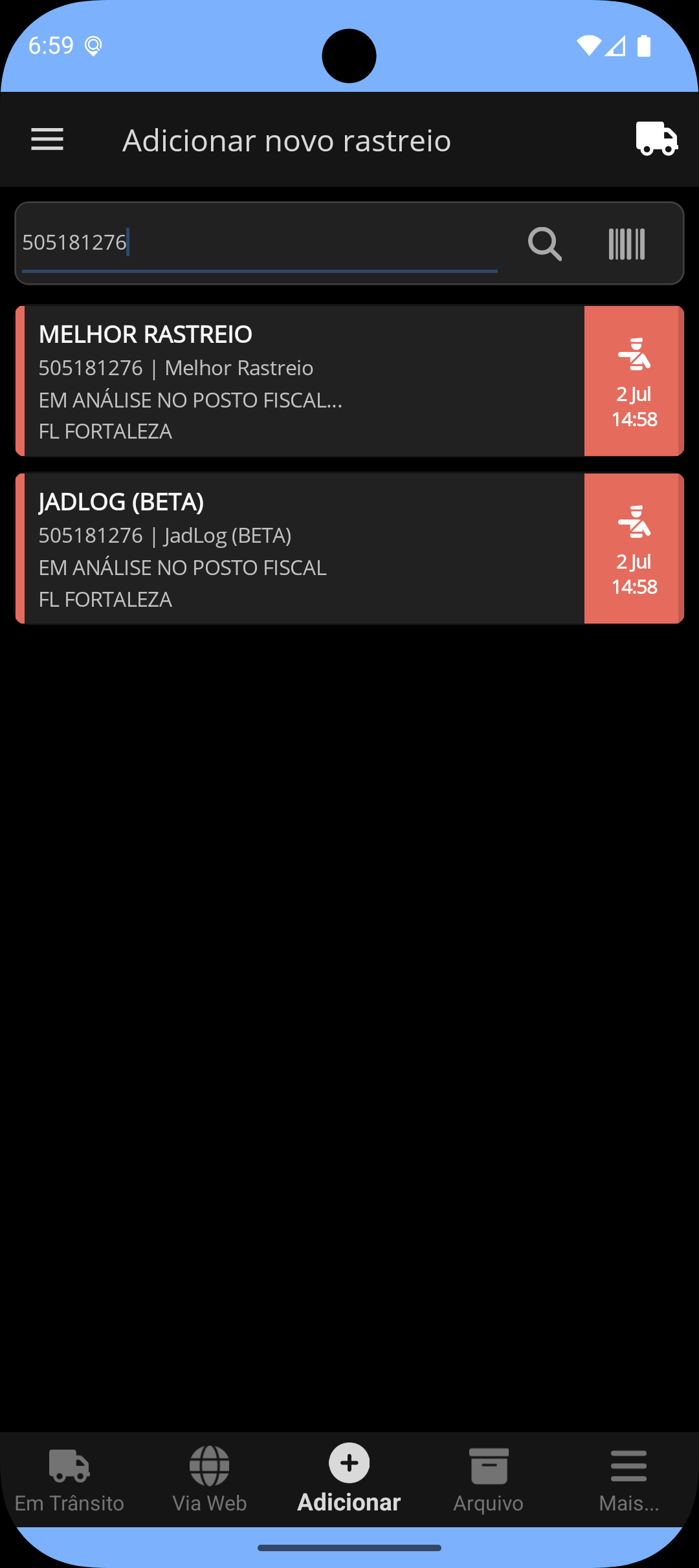Select the Melhor Rastreio result
The width and height of the screenshot is (699, 1568).
coord(349,381)
